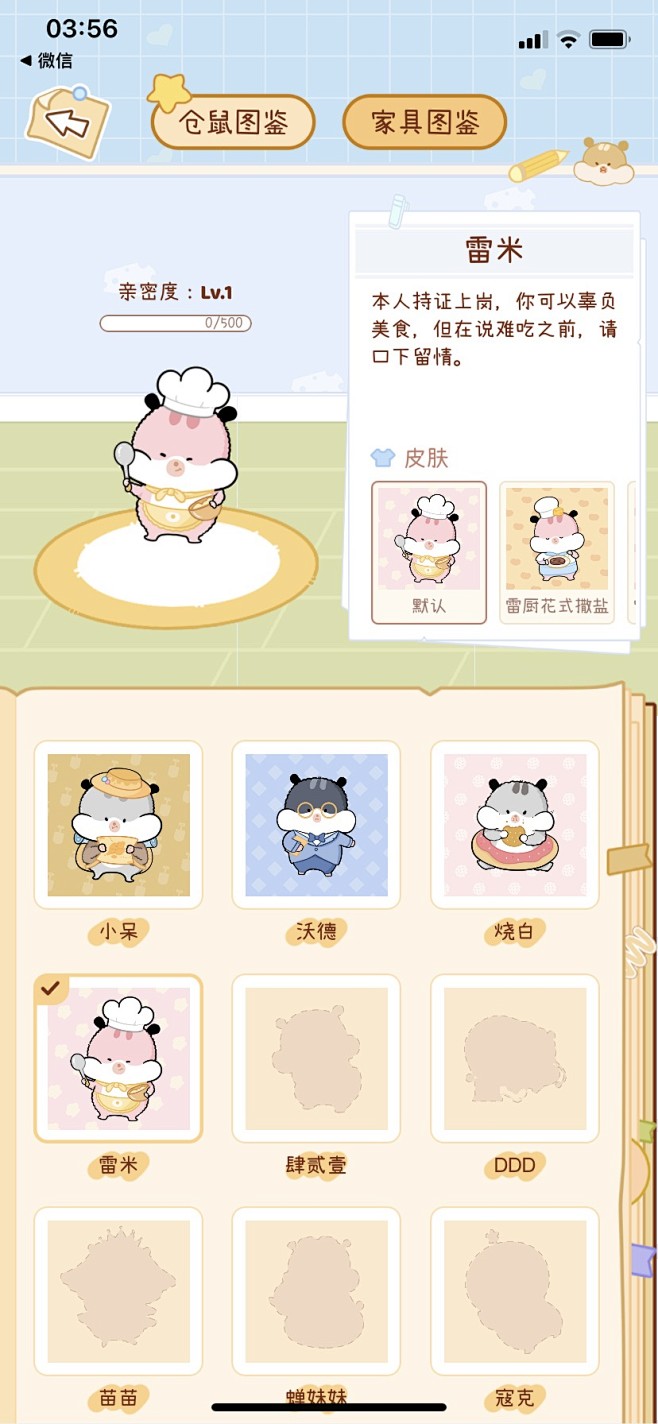Select the 默认 skin
The height and width of the screenshot is (1424, 658).
(429, 552)
